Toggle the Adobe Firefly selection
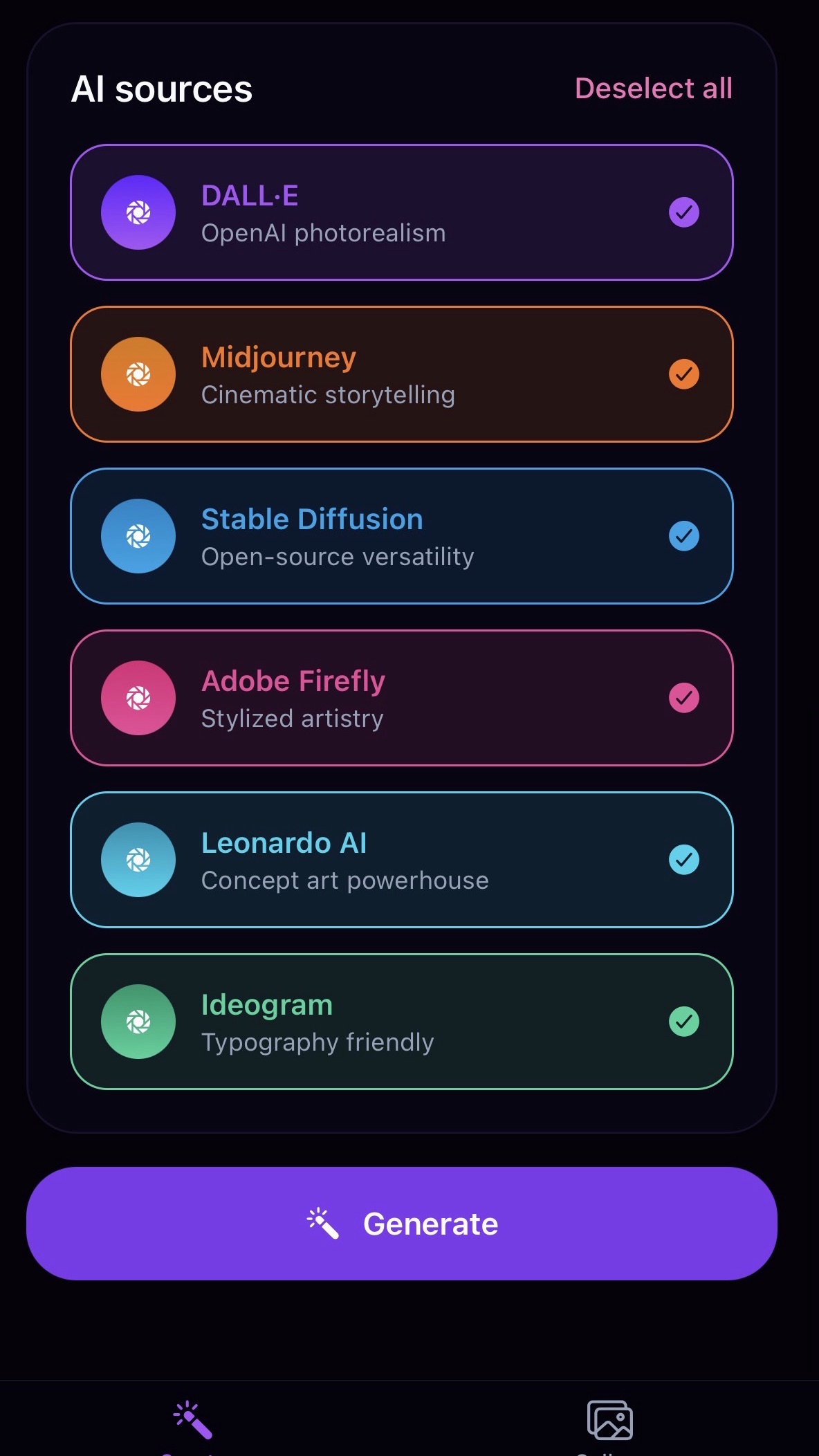This screenshot has width=819, height=1456. 683,698
